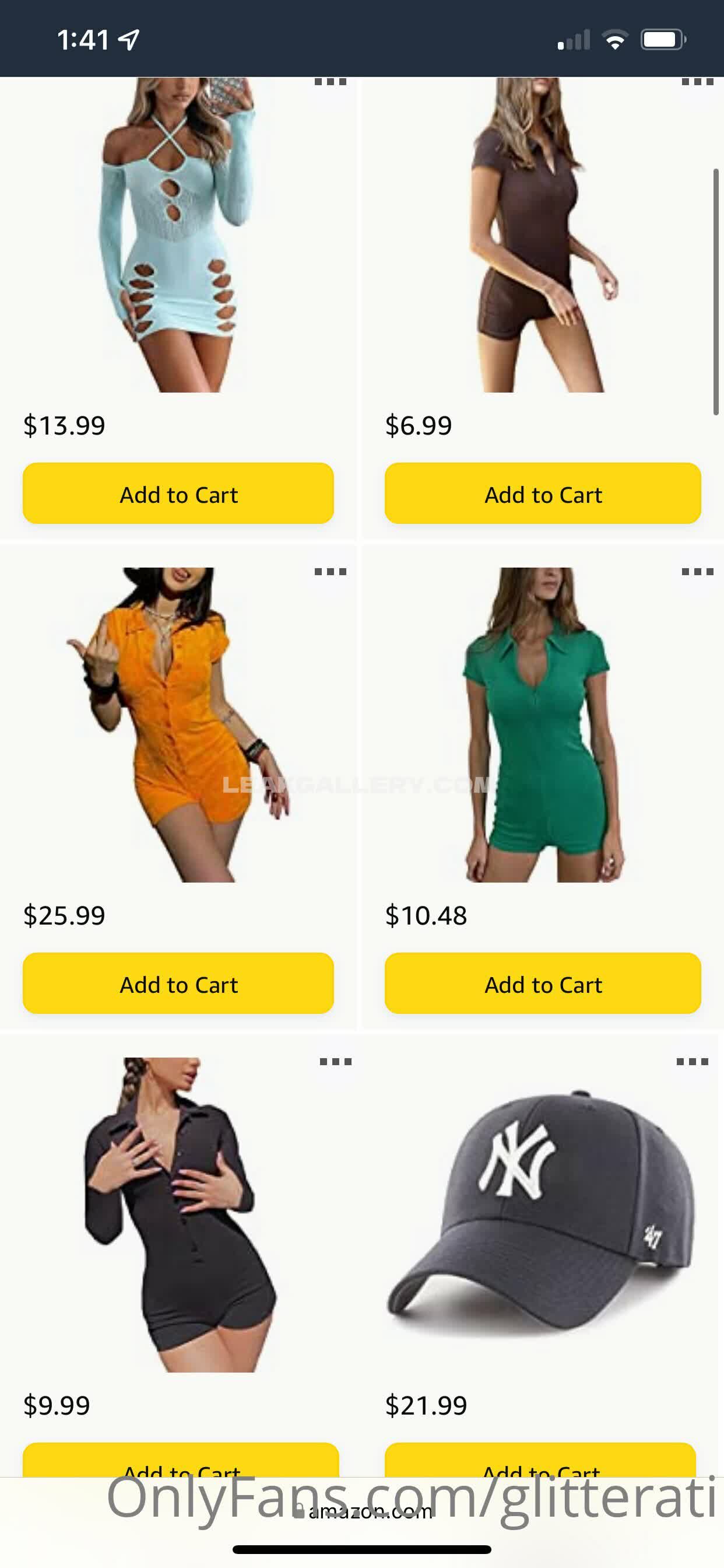Add the $10.48 green romper to cart

click(542, 984)
